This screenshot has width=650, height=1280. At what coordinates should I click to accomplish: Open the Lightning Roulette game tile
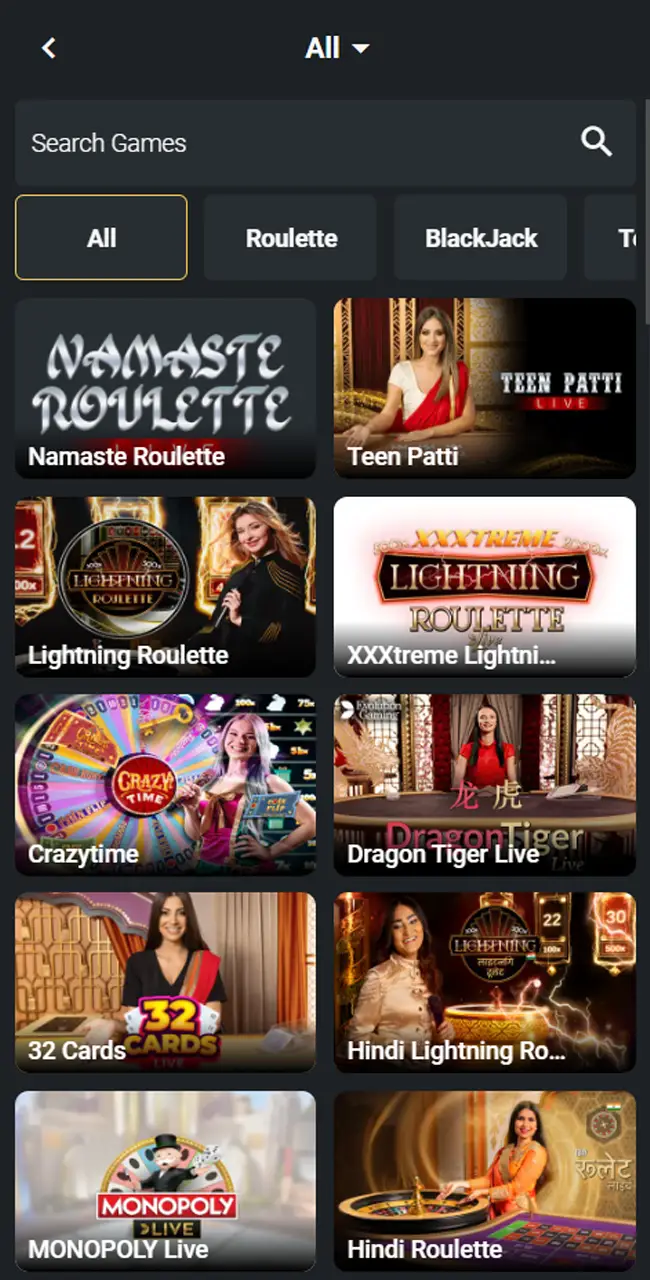165,587
